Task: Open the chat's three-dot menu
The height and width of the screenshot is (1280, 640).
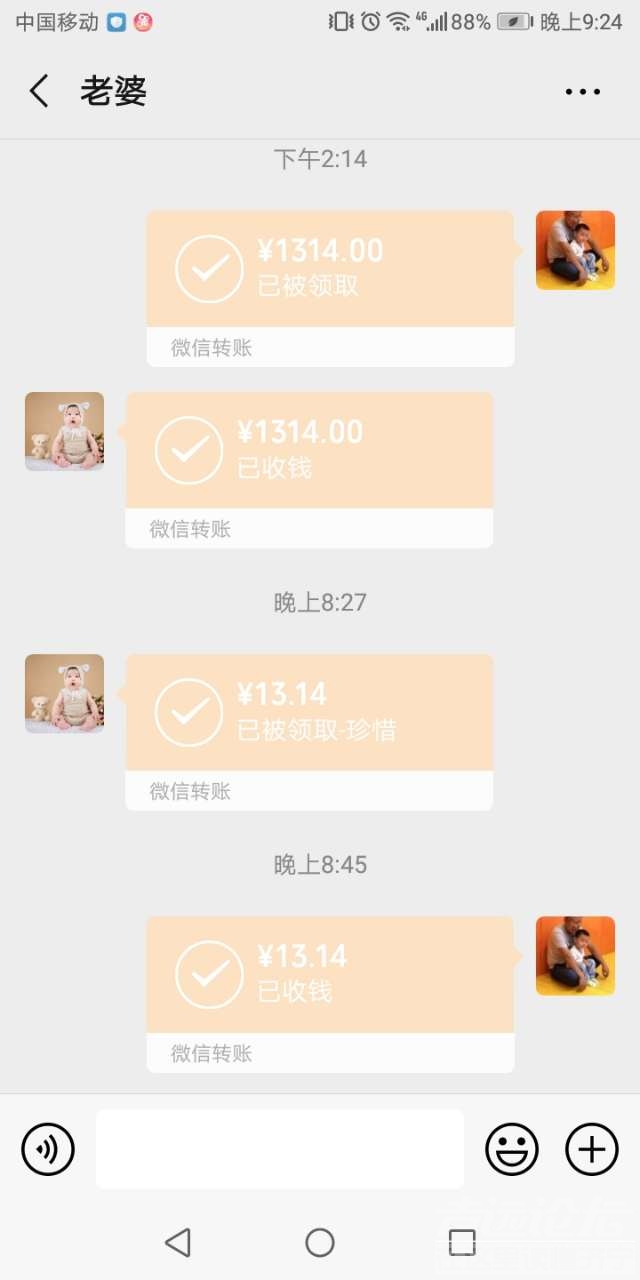Action: click(x=582, y=92)
